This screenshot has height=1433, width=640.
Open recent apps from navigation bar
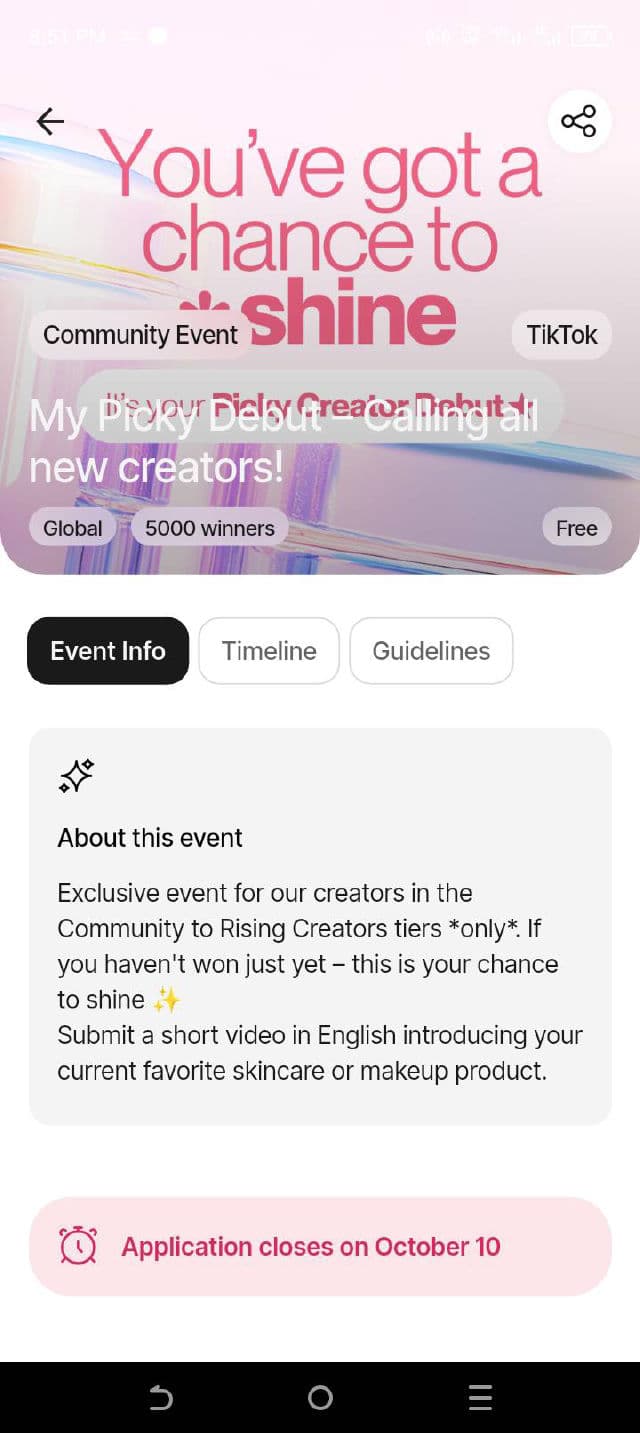(480, 1397)
